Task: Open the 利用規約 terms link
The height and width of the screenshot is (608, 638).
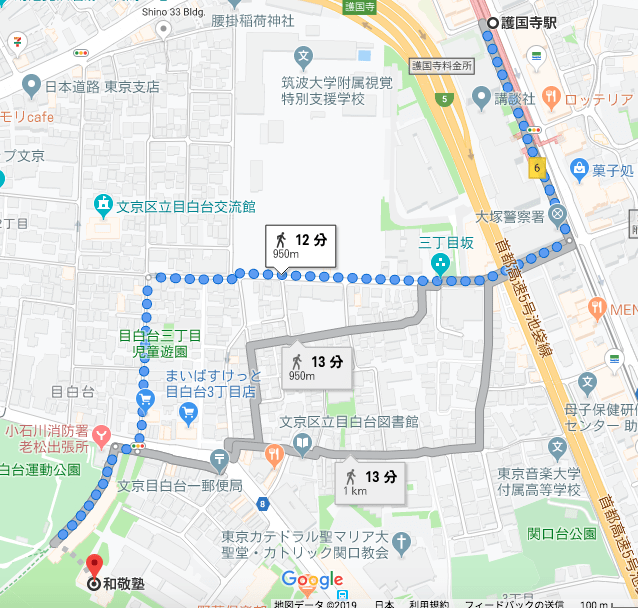Action: (427, 603)
